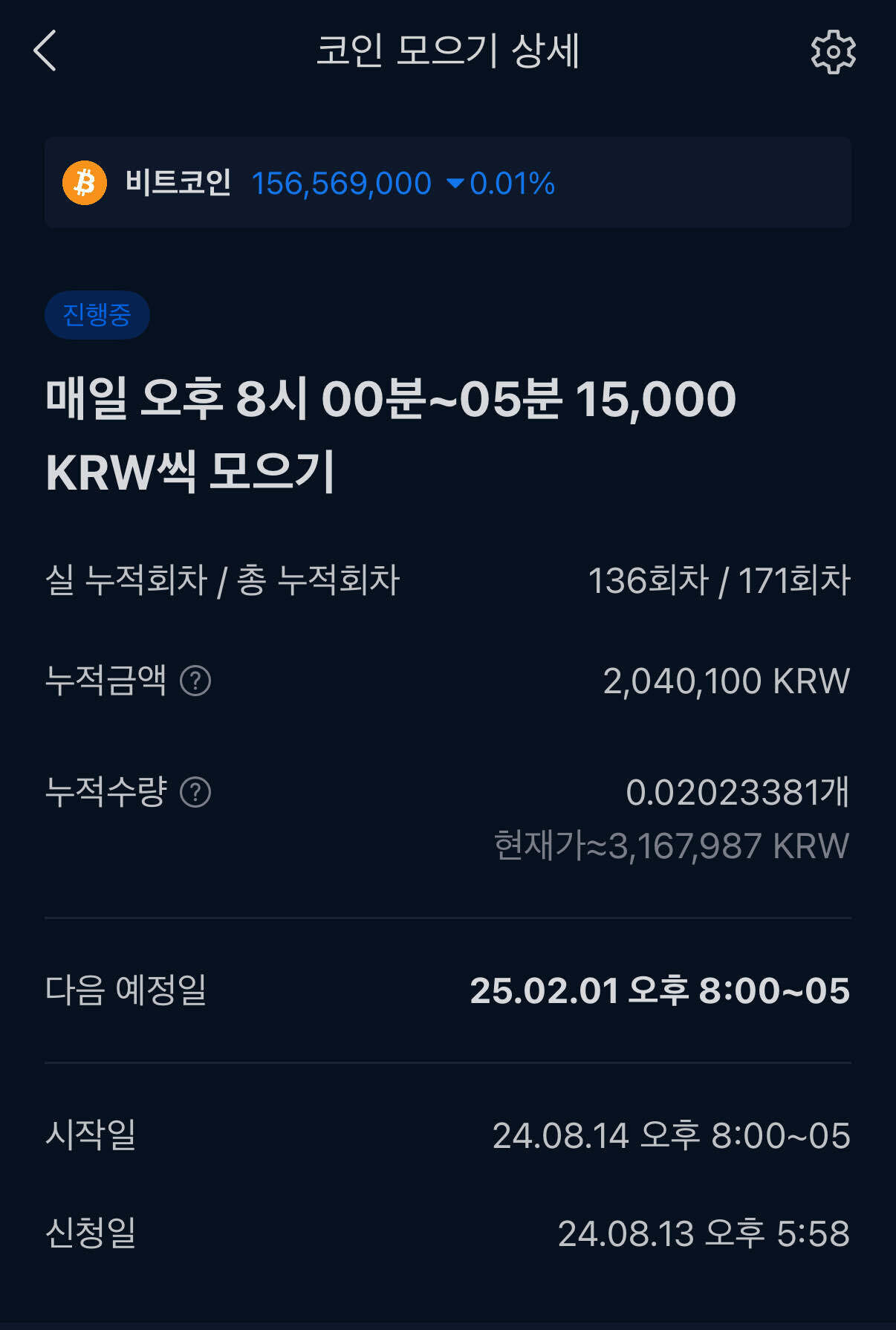
Task: Tap the 진행중 status badge
Action: click(97, 315)
